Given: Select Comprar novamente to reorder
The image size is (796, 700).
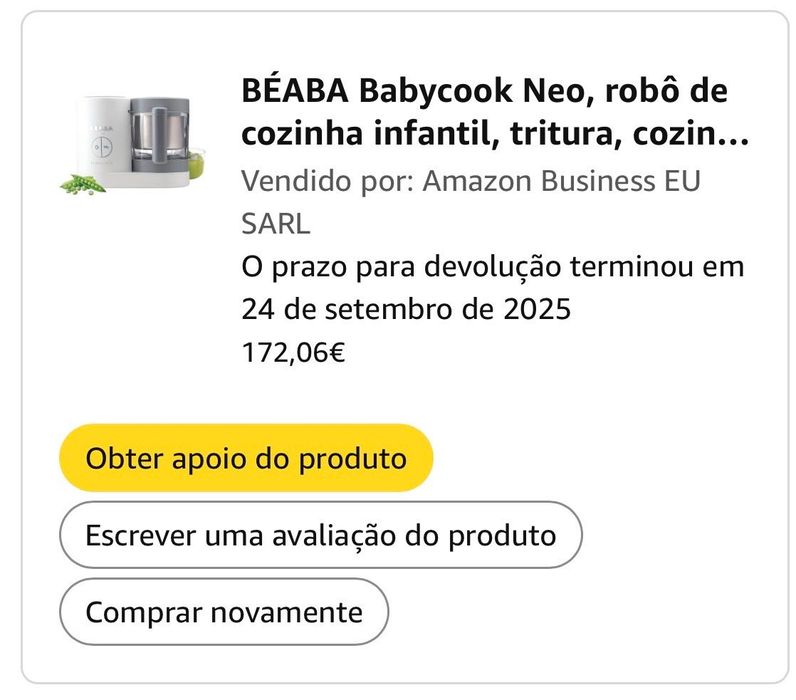Looking at the screenshot, I should tap(224, 612).
